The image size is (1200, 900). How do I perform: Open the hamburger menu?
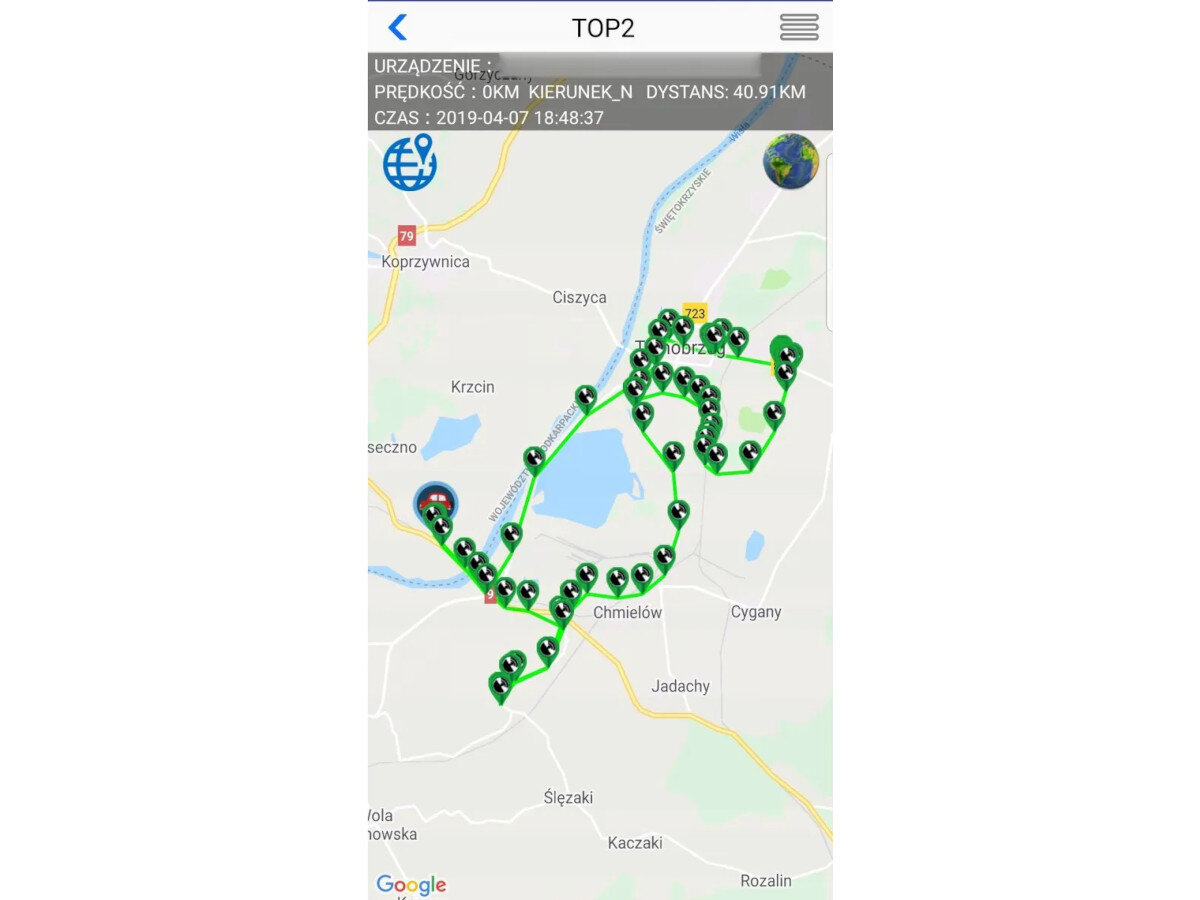(x=799, y=27)
